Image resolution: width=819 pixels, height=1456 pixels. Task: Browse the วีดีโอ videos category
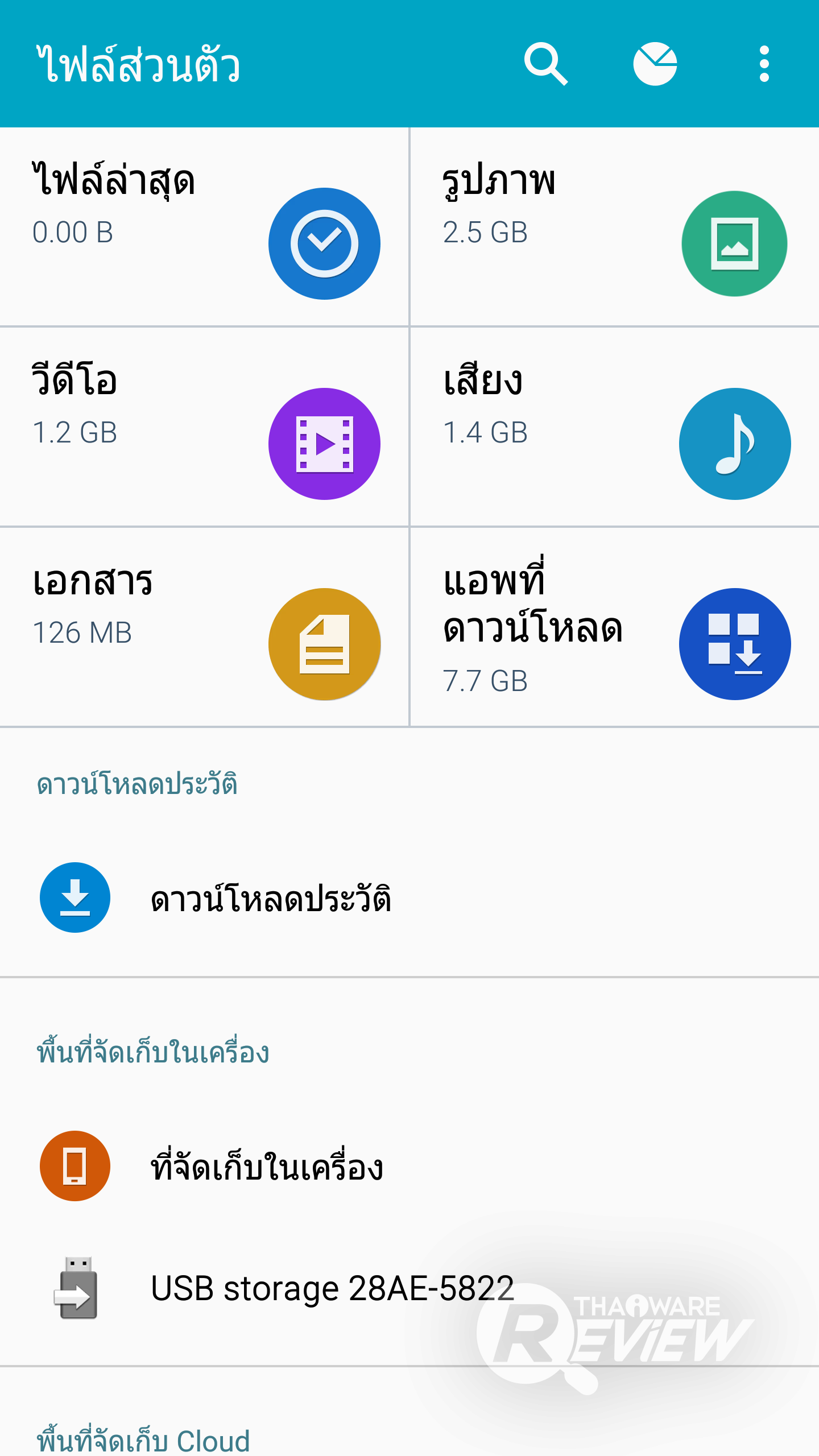point(204,427)
